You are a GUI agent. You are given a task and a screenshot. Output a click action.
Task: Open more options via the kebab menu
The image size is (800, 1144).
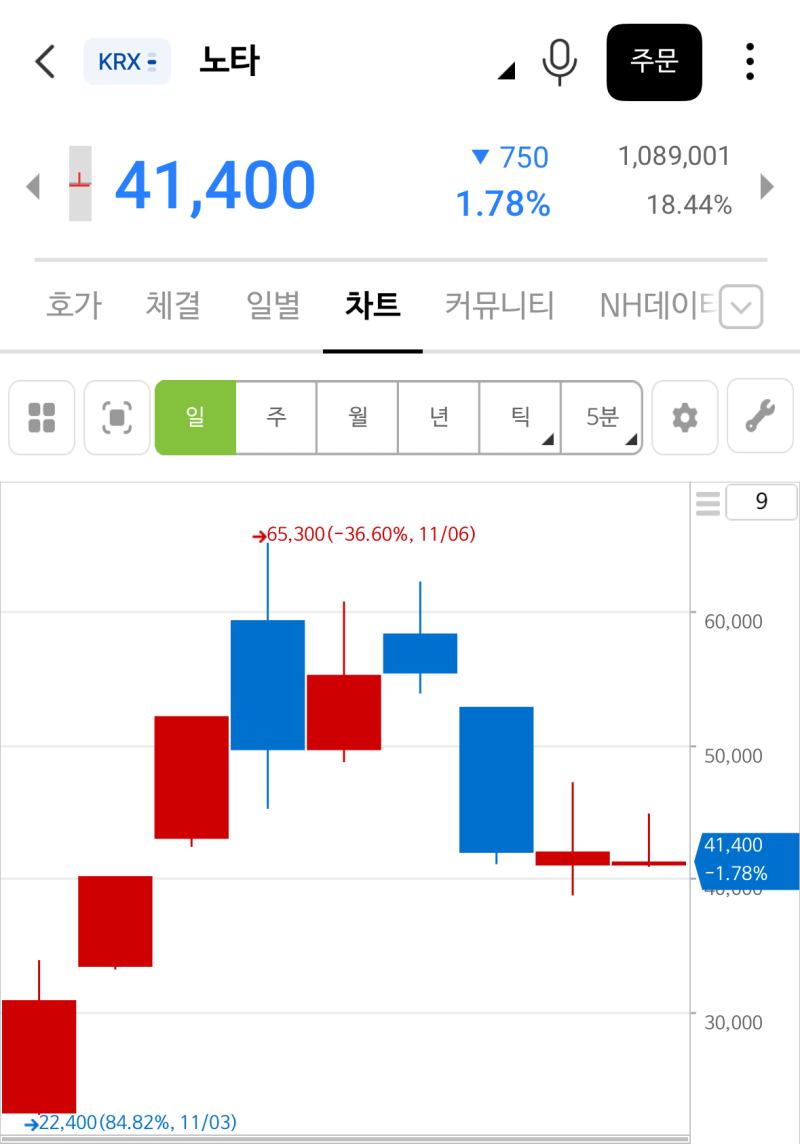[749, 61]
